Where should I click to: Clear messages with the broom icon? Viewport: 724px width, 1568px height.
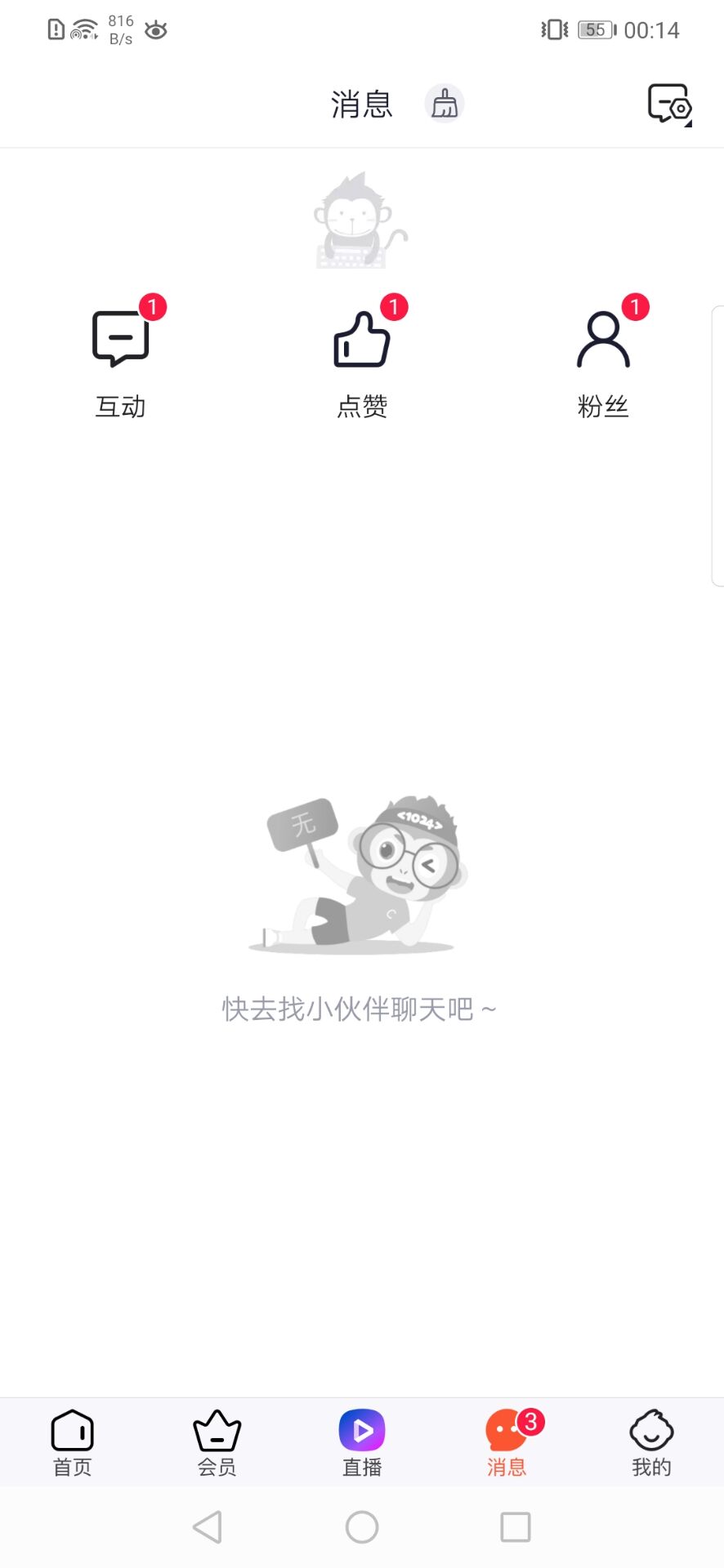444,103
